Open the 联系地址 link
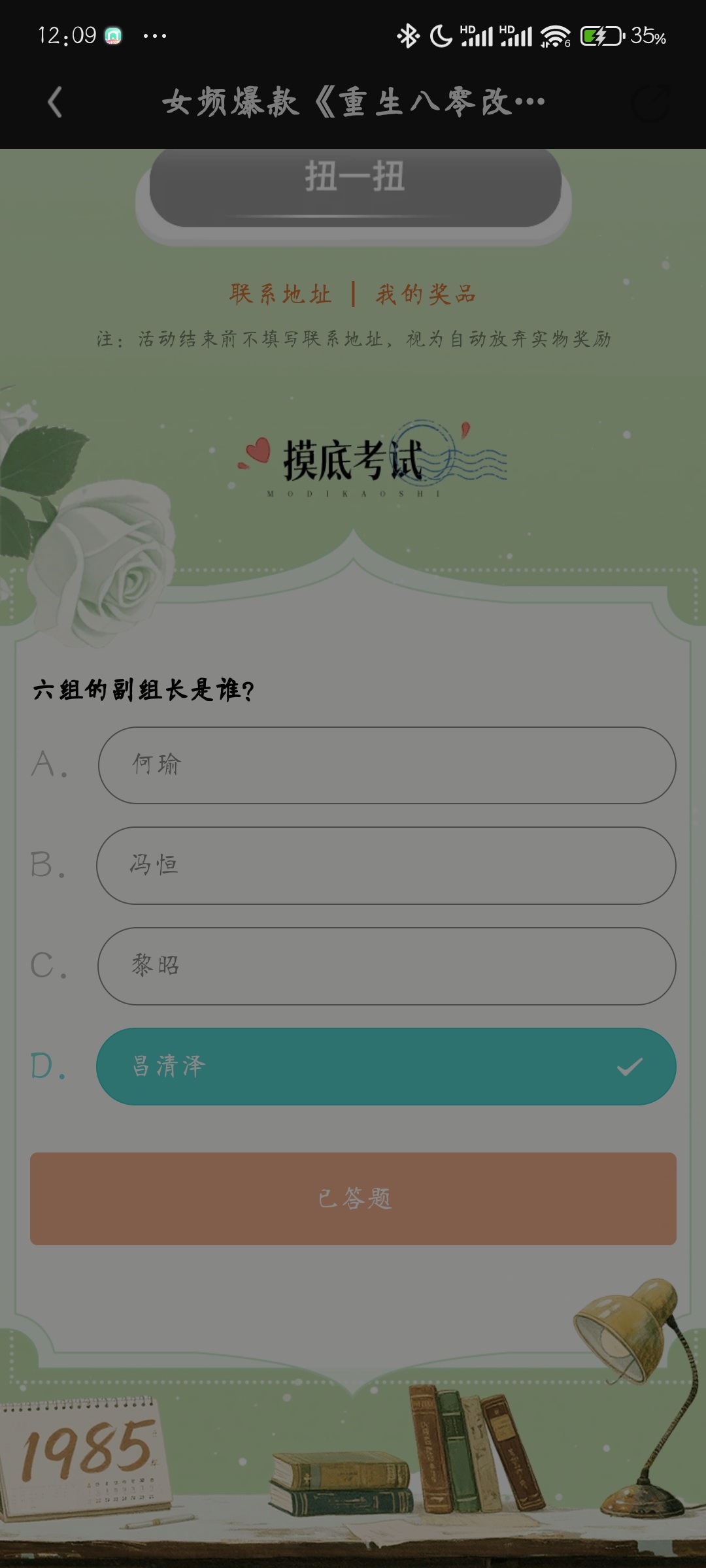The width and height of the screenshot is (706, 1568). coord(281,294)
